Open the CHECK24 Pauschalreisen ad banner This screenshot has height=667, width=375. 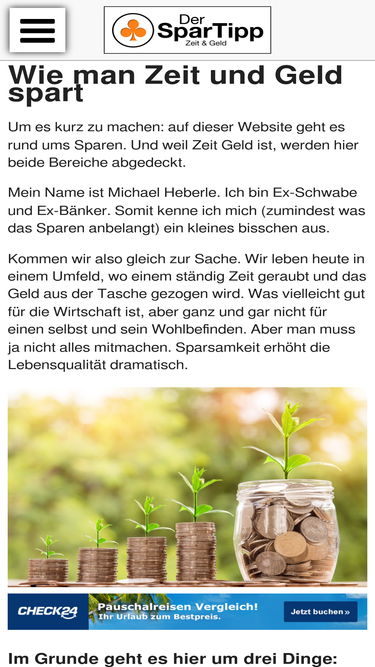tap(188, 612)
